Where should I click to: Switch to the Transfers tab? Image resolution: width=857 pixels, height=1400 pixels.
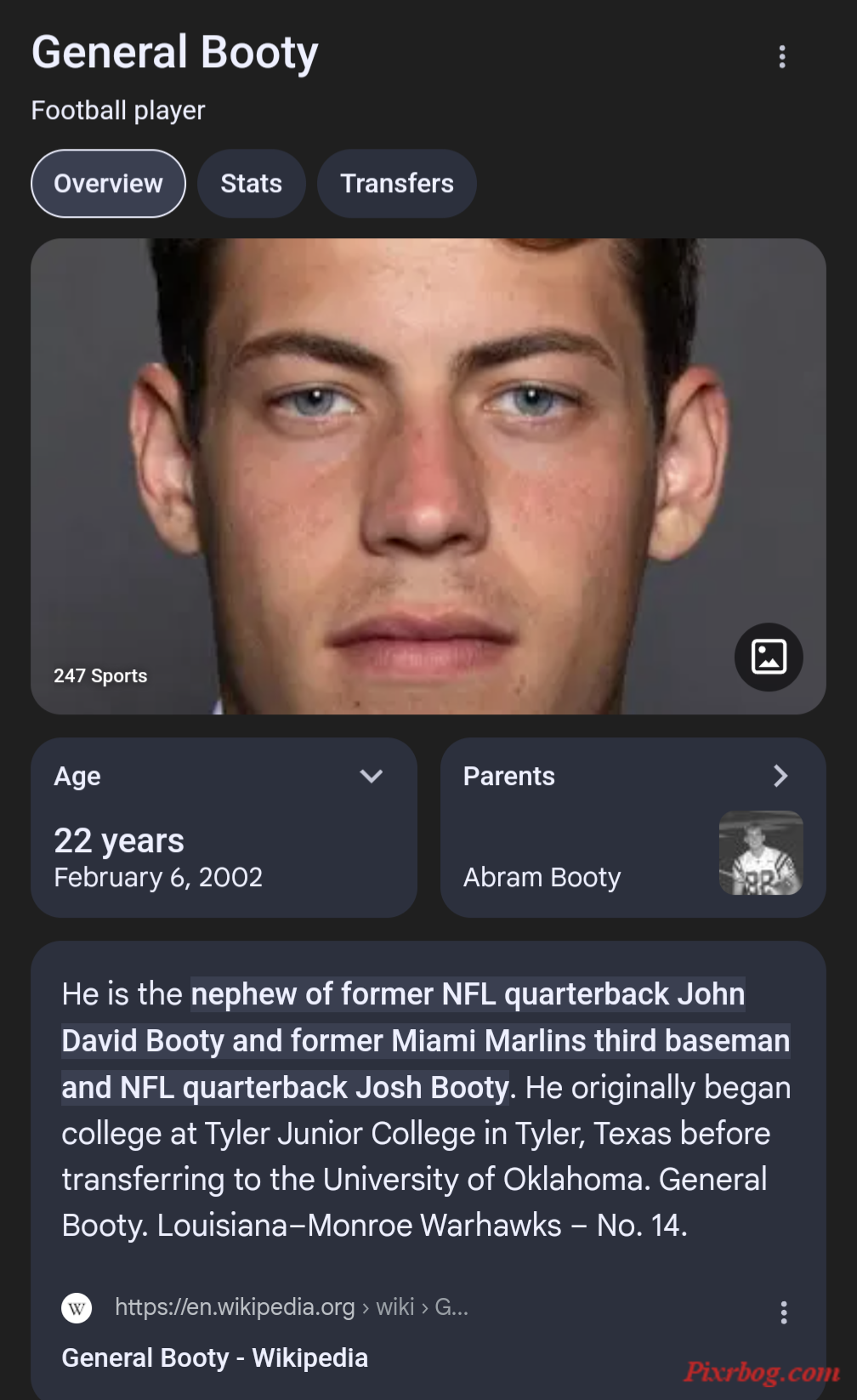(x=397, y=184)
